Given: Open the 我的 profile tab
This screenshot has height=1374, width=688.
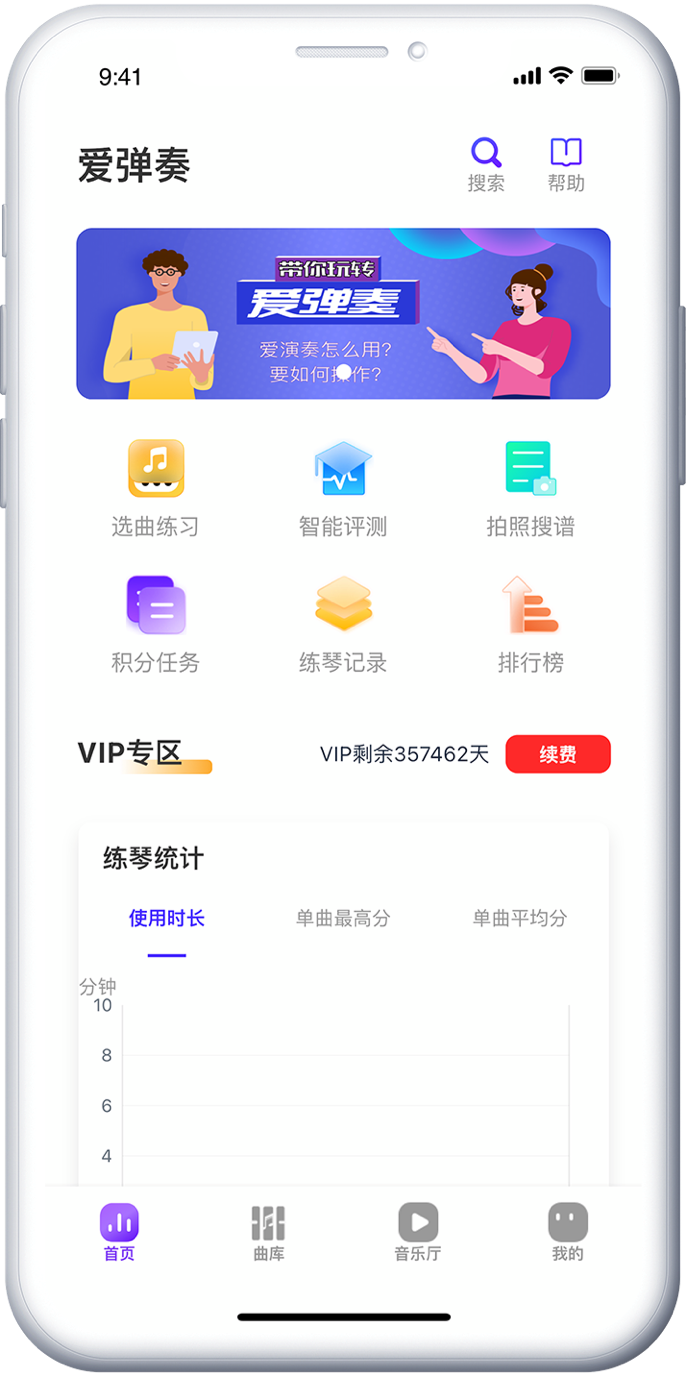Looking at the screenshot, I should [x=567, y=1232].
